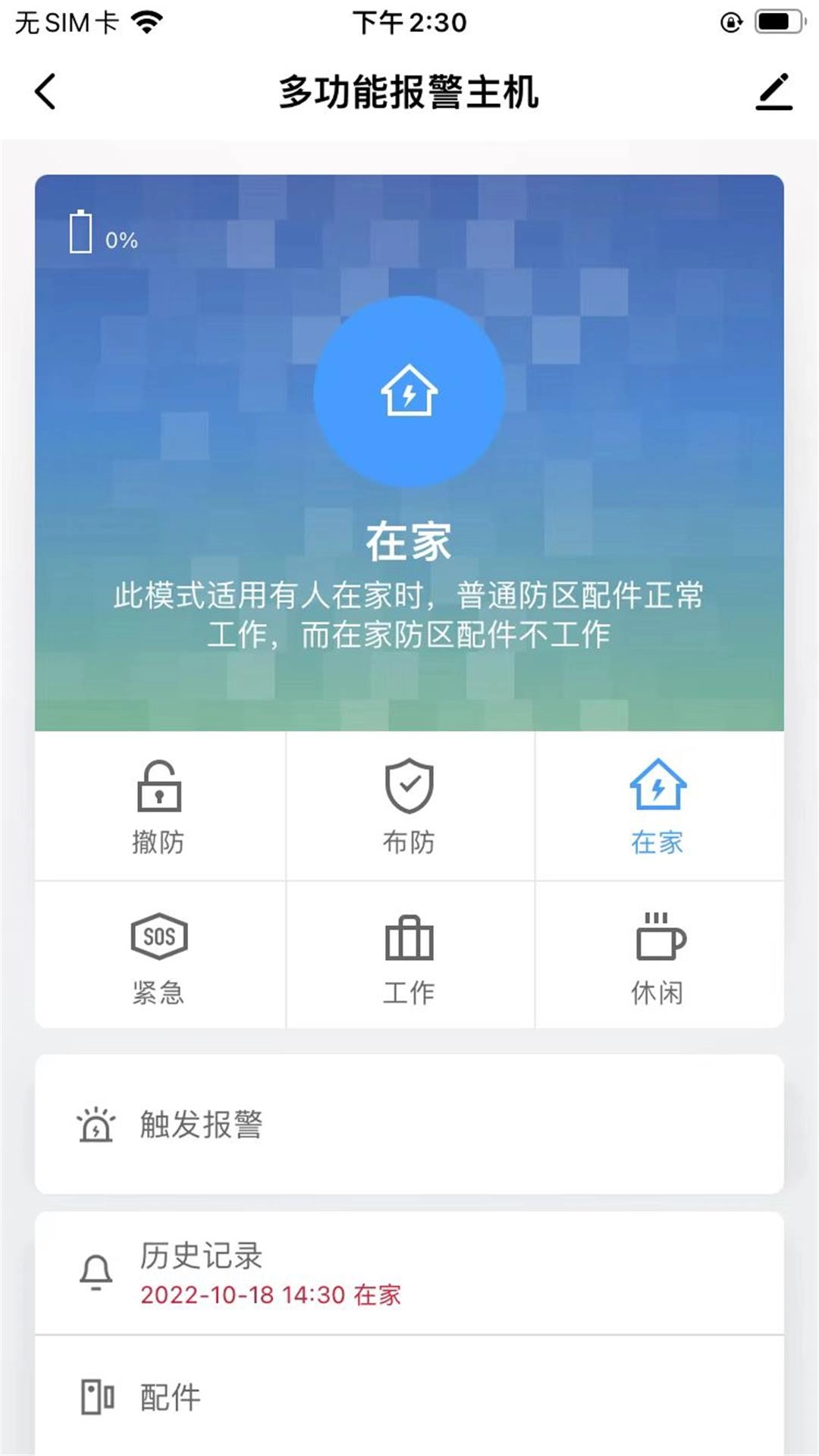The height and width of the screenshot is (1456, 819).
Task: Tap the 布防 arm shield icon
Action: [409, 789]
